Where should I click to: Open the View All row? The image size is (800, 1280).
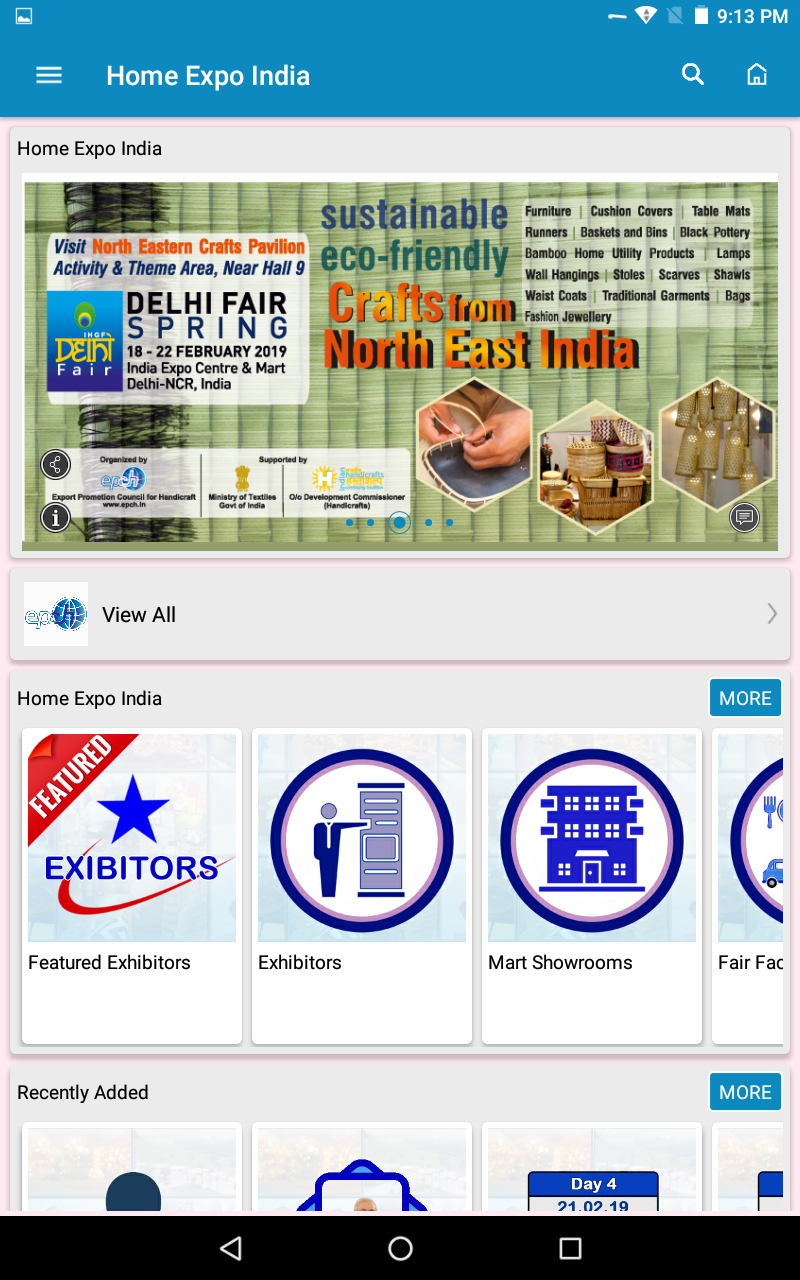[400, 614]
